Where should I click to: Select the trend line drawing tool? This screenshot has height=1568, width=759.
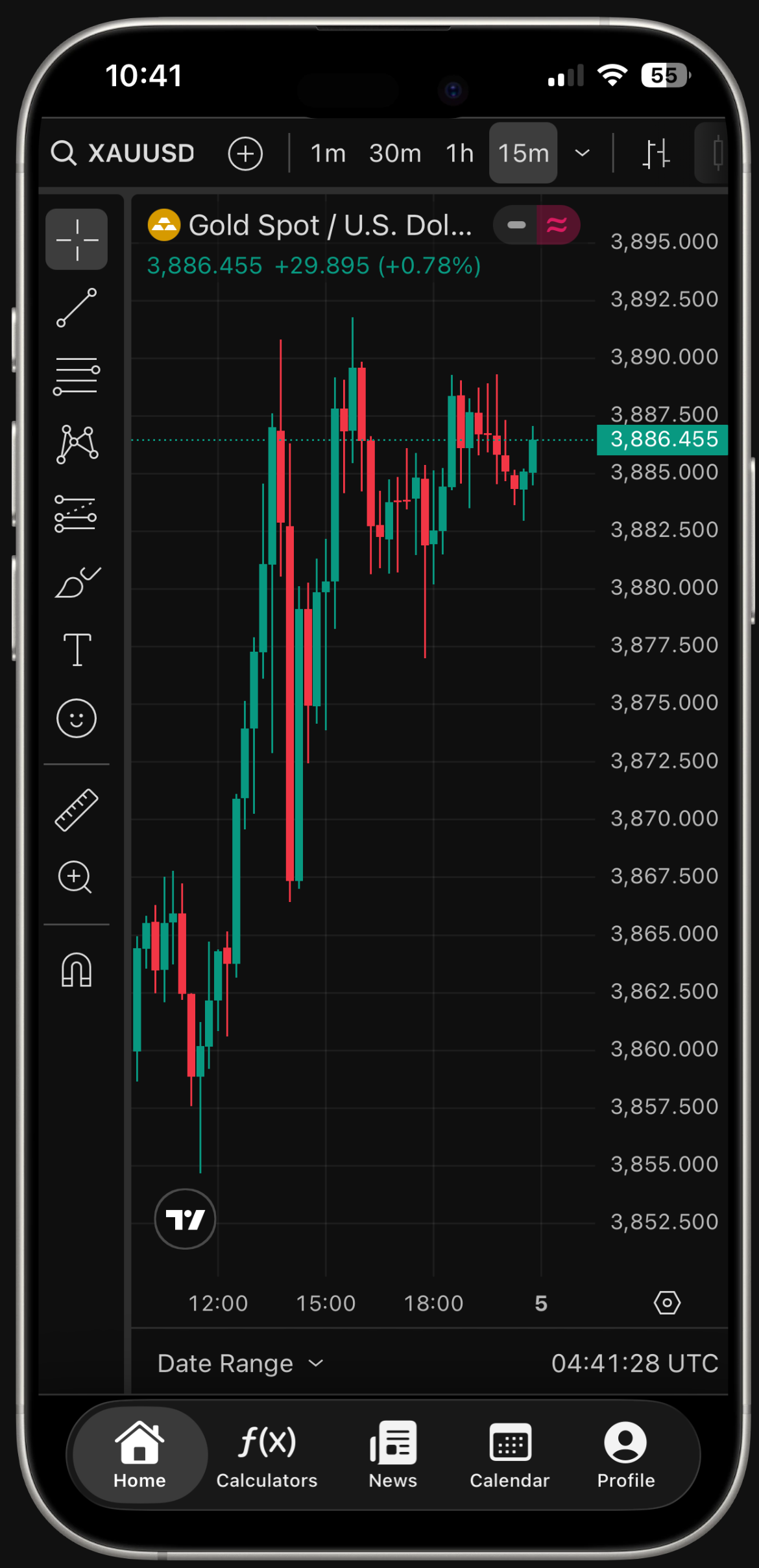coord(76,309)
